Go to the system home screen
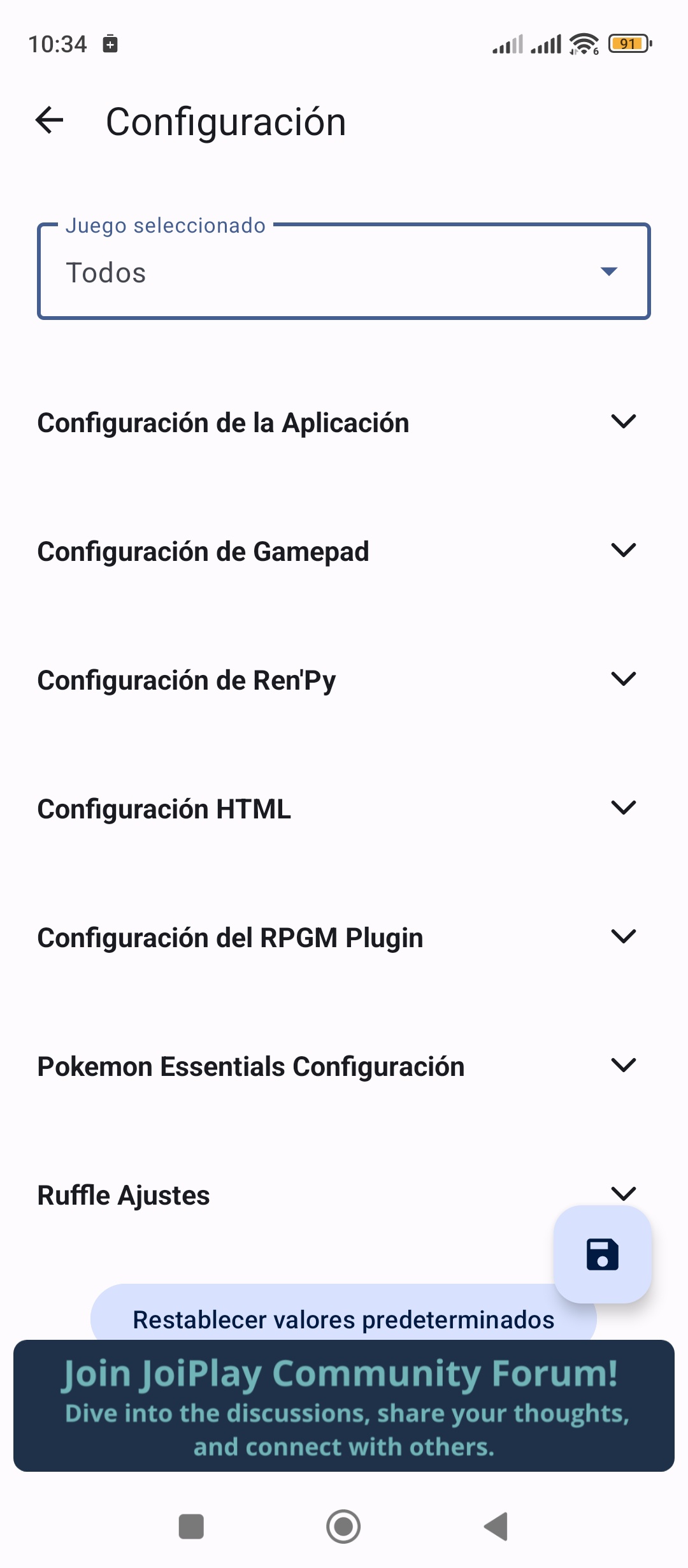This screenshot has width=688, height=1568. tap(343, 1527)
